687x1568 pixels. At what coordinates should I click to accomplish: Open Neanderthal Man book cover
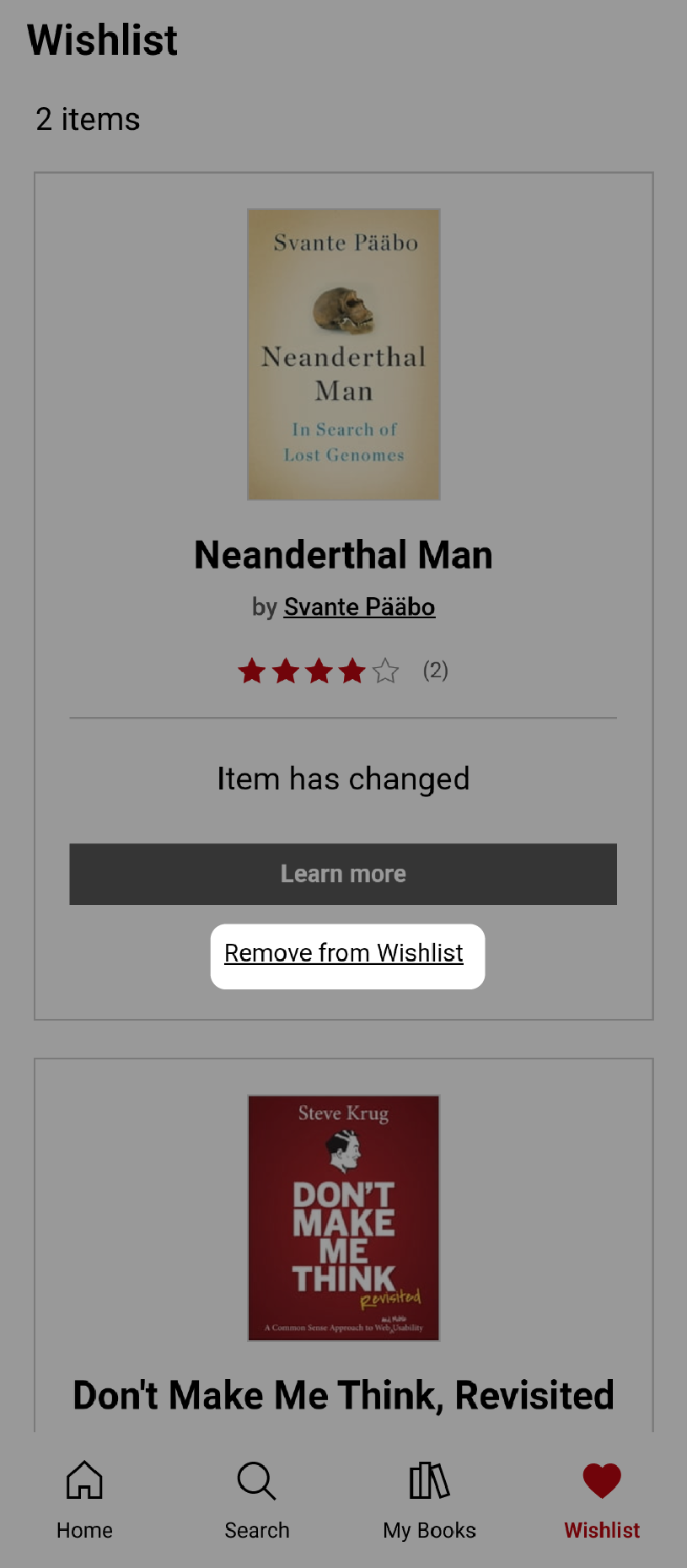pyautogui.click(x=344, y=354)
